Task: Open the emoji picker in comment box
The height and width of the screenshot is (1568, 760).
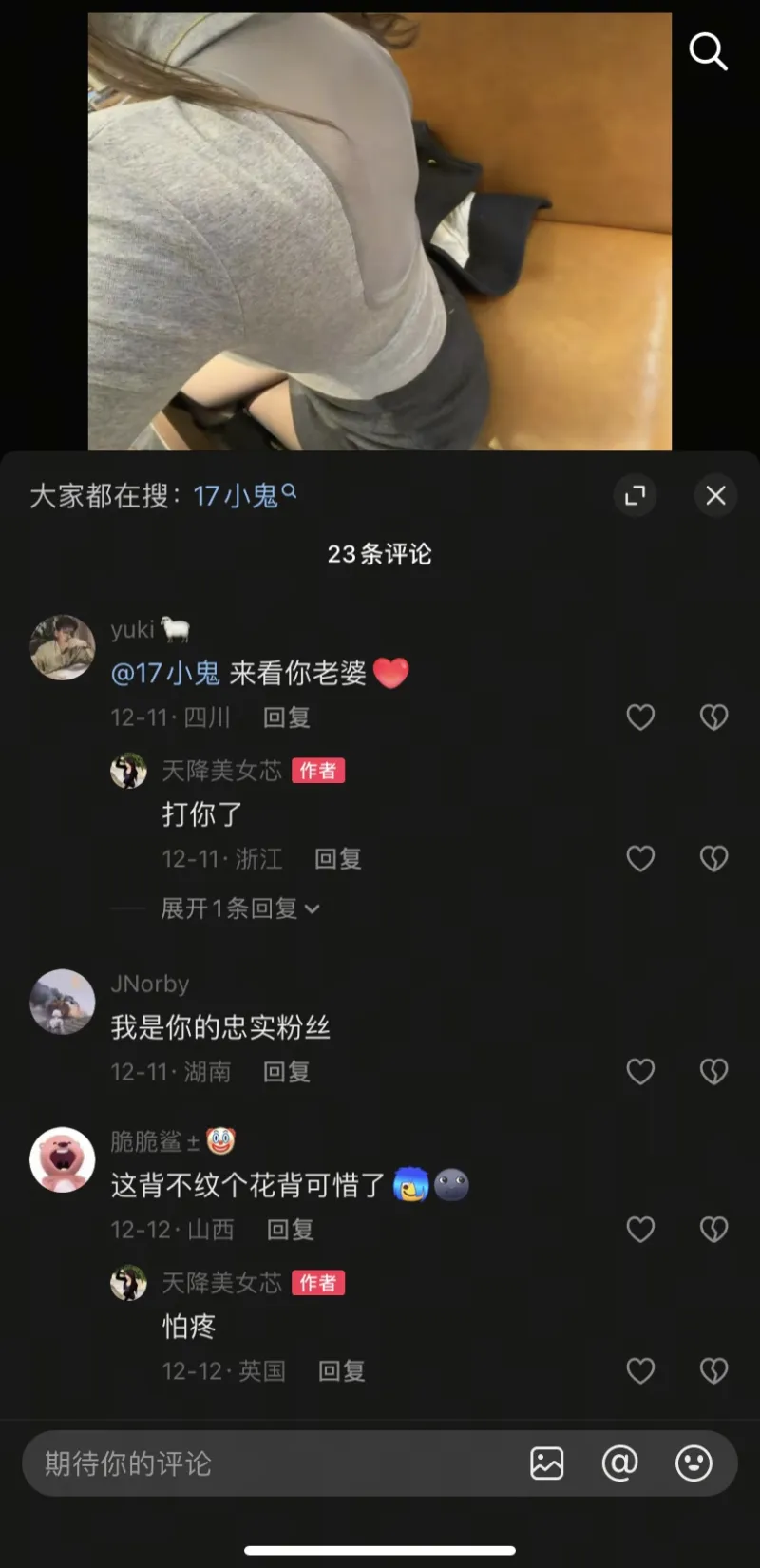Action: click(693, 1463)
